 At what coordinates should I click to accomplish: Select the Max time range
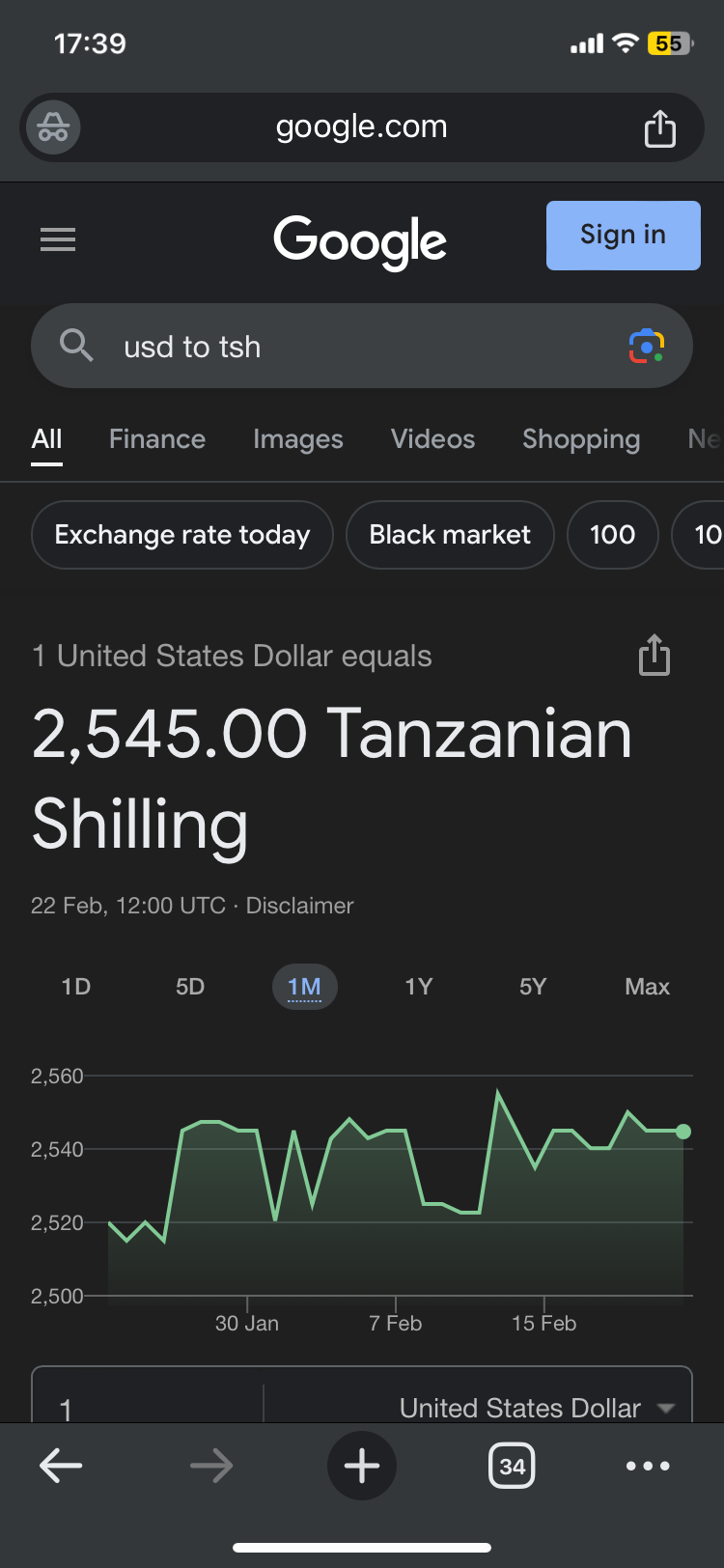646,986
